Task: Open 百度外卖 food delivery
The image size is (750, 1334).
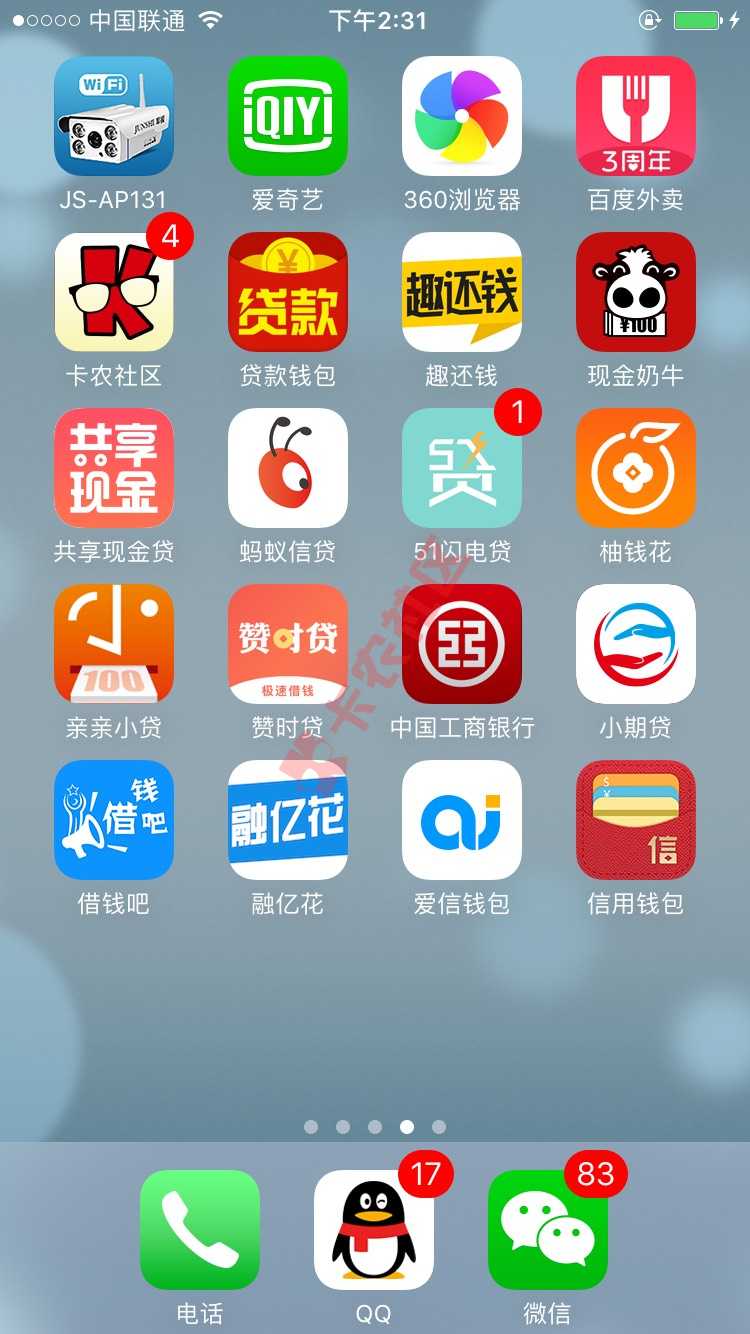Action: pyautogui.click(x=635, y=116)
